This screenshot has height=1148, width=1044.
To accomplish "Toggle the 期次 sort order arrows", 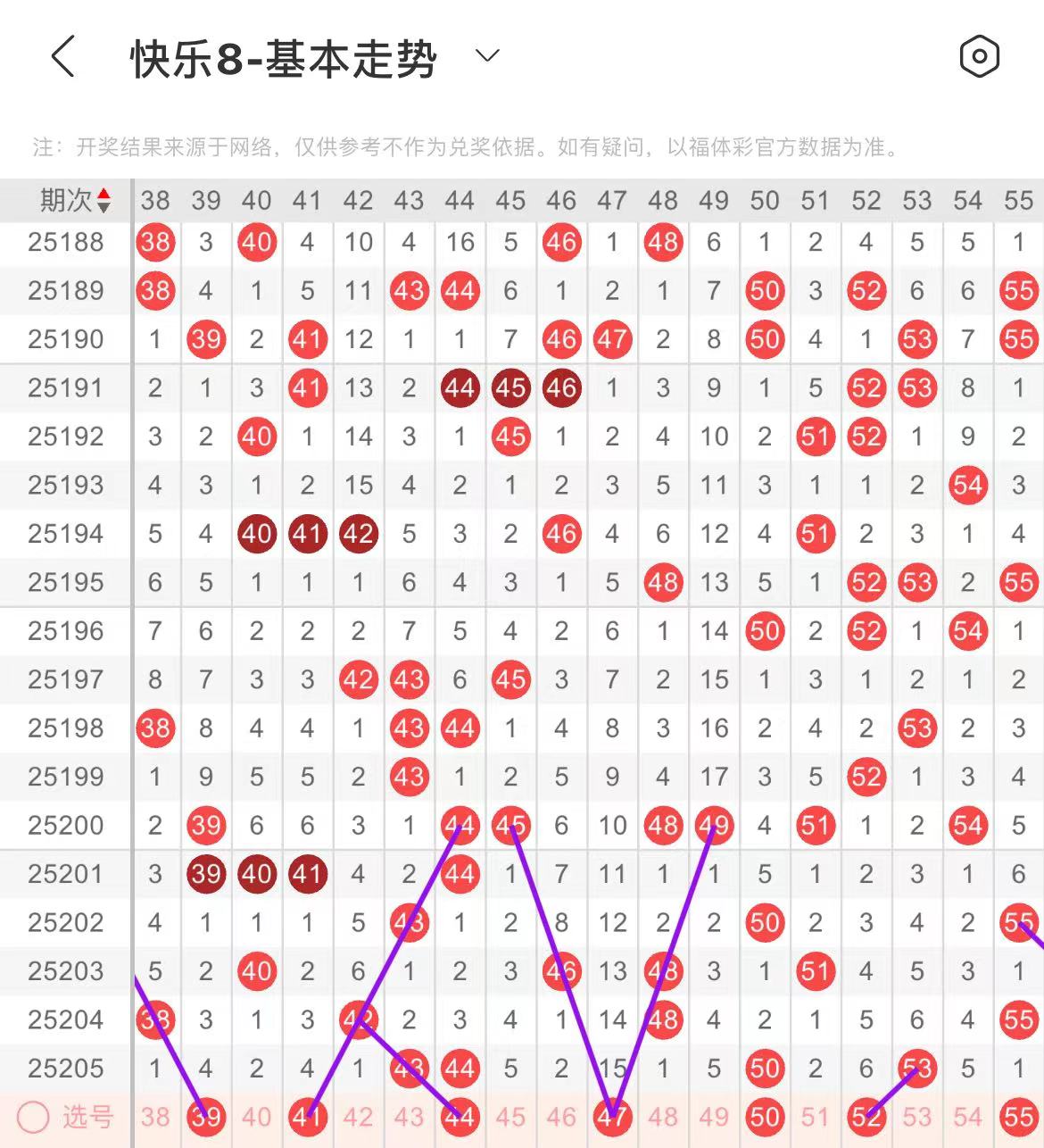I will pos(104,200).
